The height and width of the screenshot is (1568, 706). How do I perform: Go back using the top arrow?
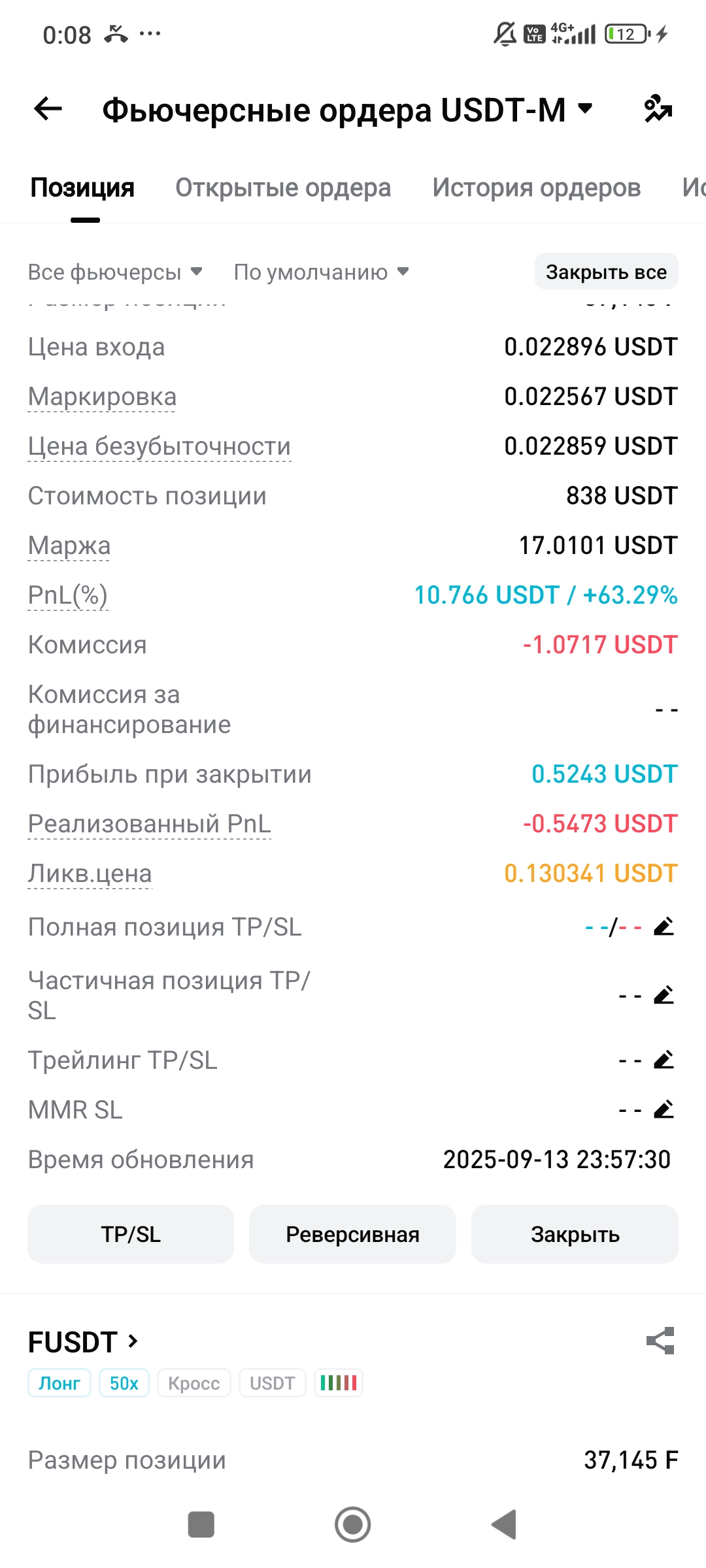pos(48,109)
